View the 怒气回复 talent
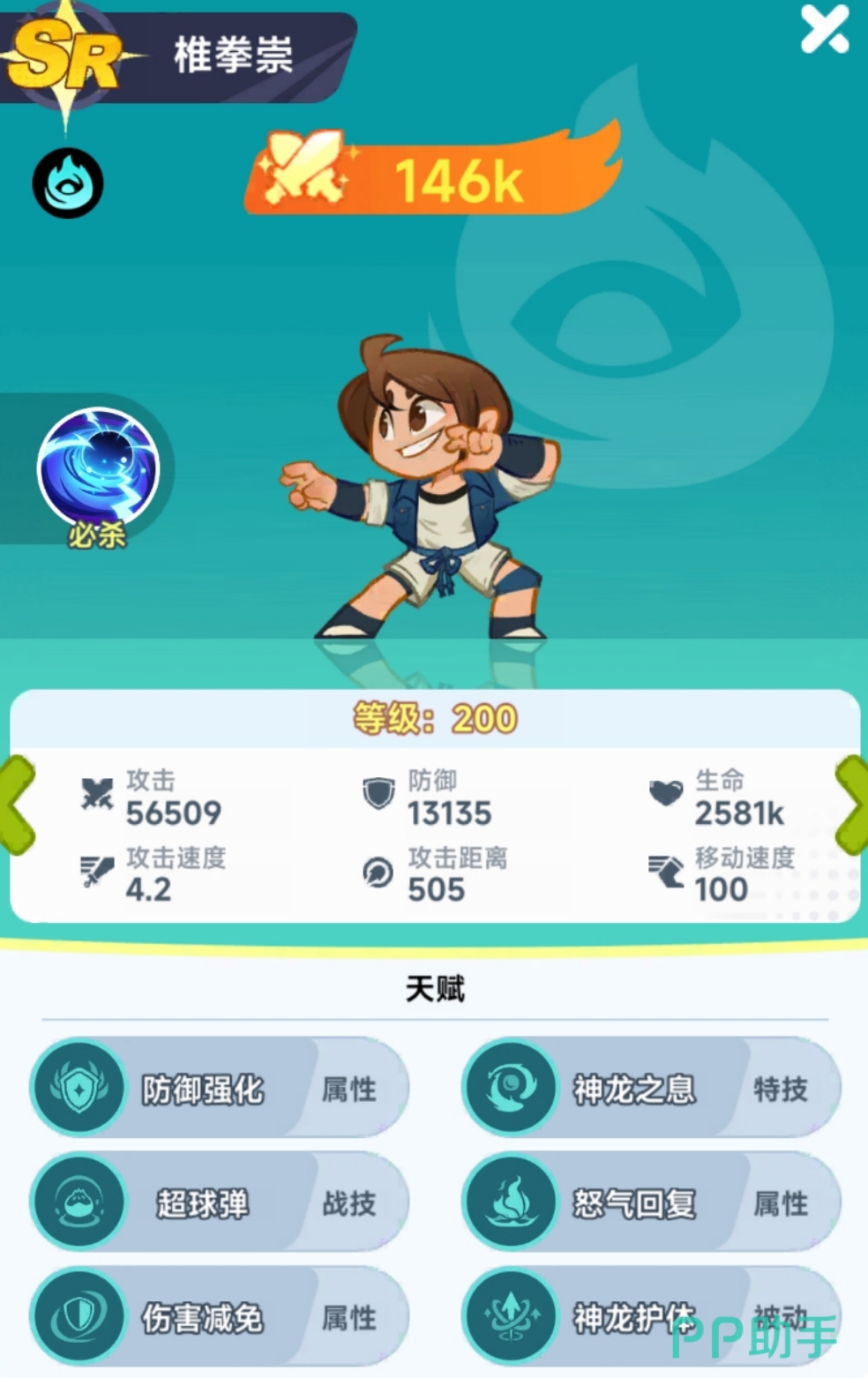868x1378 pixels. coord(651,1202)
